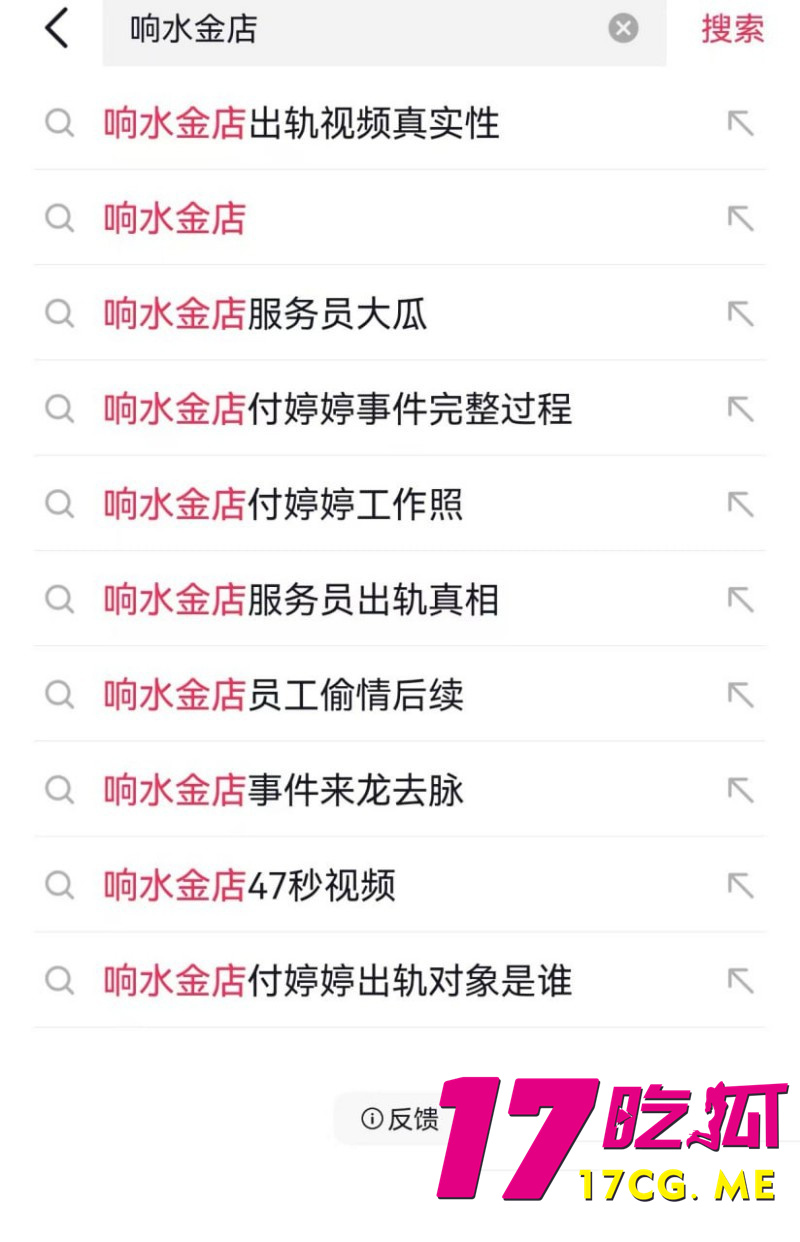Tap the magnifier icon beside 响水金店出轨视频真实性
Viewport: 800px width, 1242px height.
coord(59,123)
